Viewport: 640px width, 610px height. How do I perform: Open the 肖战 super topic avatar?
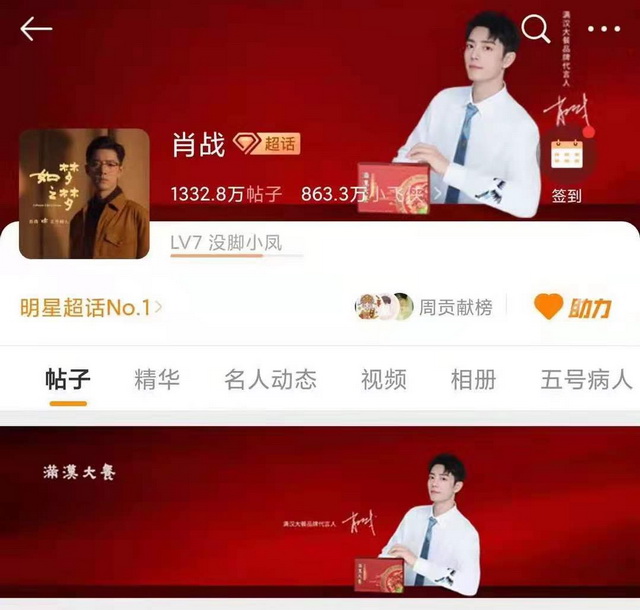pyautogui.click(x=84, y=193)
